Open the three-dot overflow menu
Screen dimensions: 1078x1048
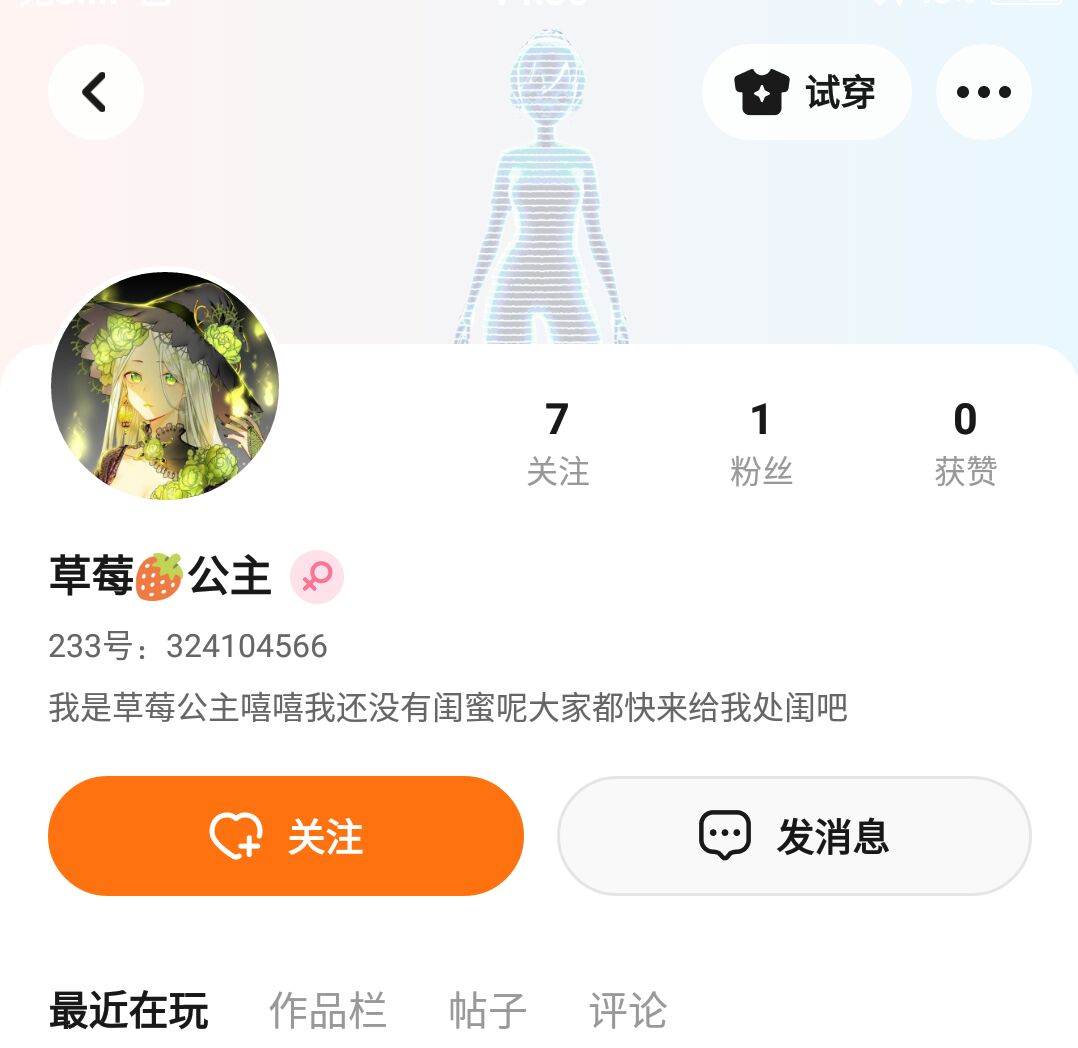(983, 92)
